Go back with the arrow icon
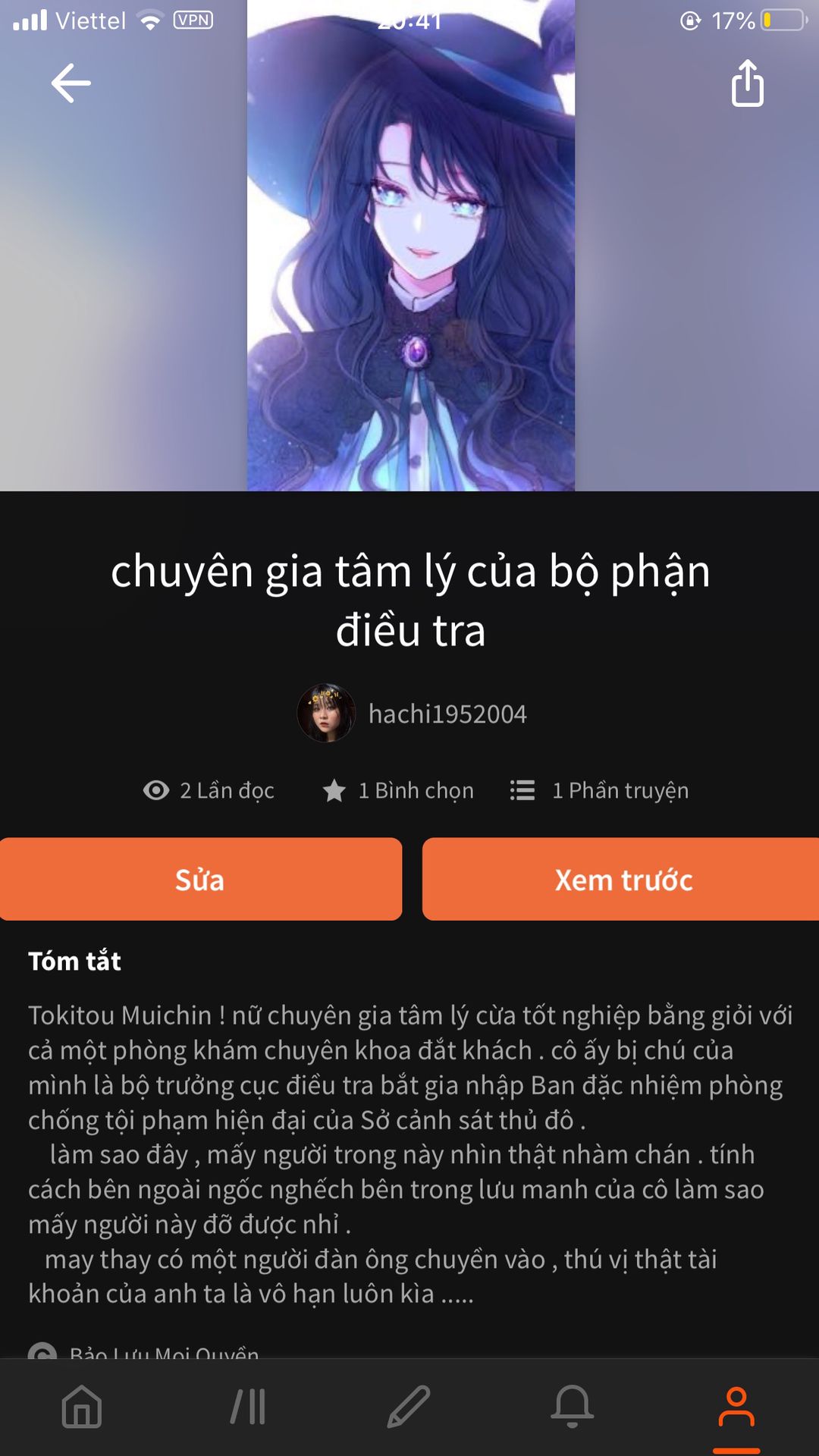This screenshot has height=1456, width=819. pos(71,83)
